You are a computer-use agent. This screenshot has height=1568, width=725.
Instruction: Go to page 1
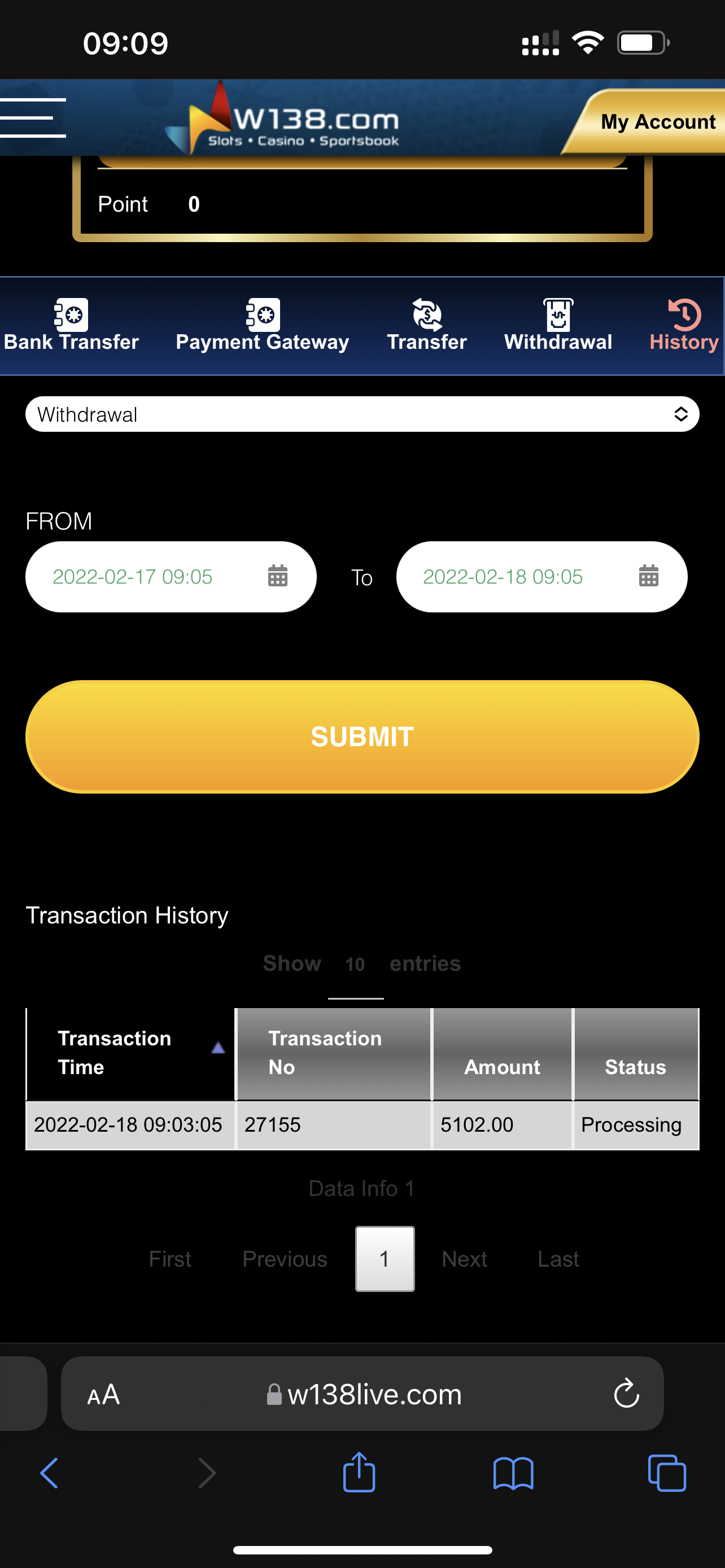(x=385, y=1258)
